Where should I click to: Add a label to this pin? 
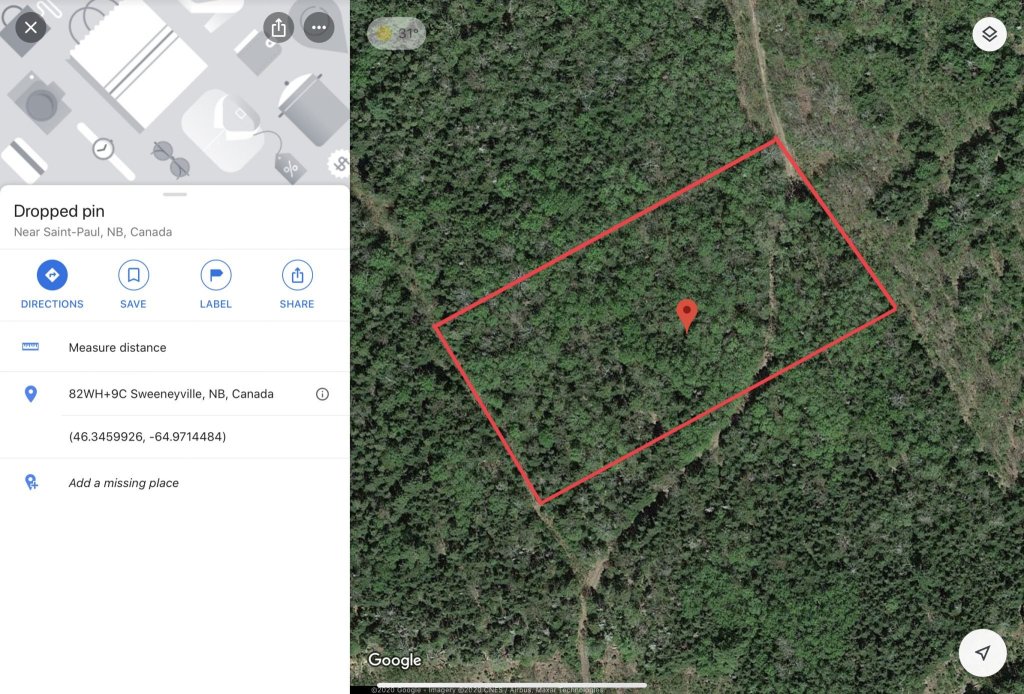(215, 284)
